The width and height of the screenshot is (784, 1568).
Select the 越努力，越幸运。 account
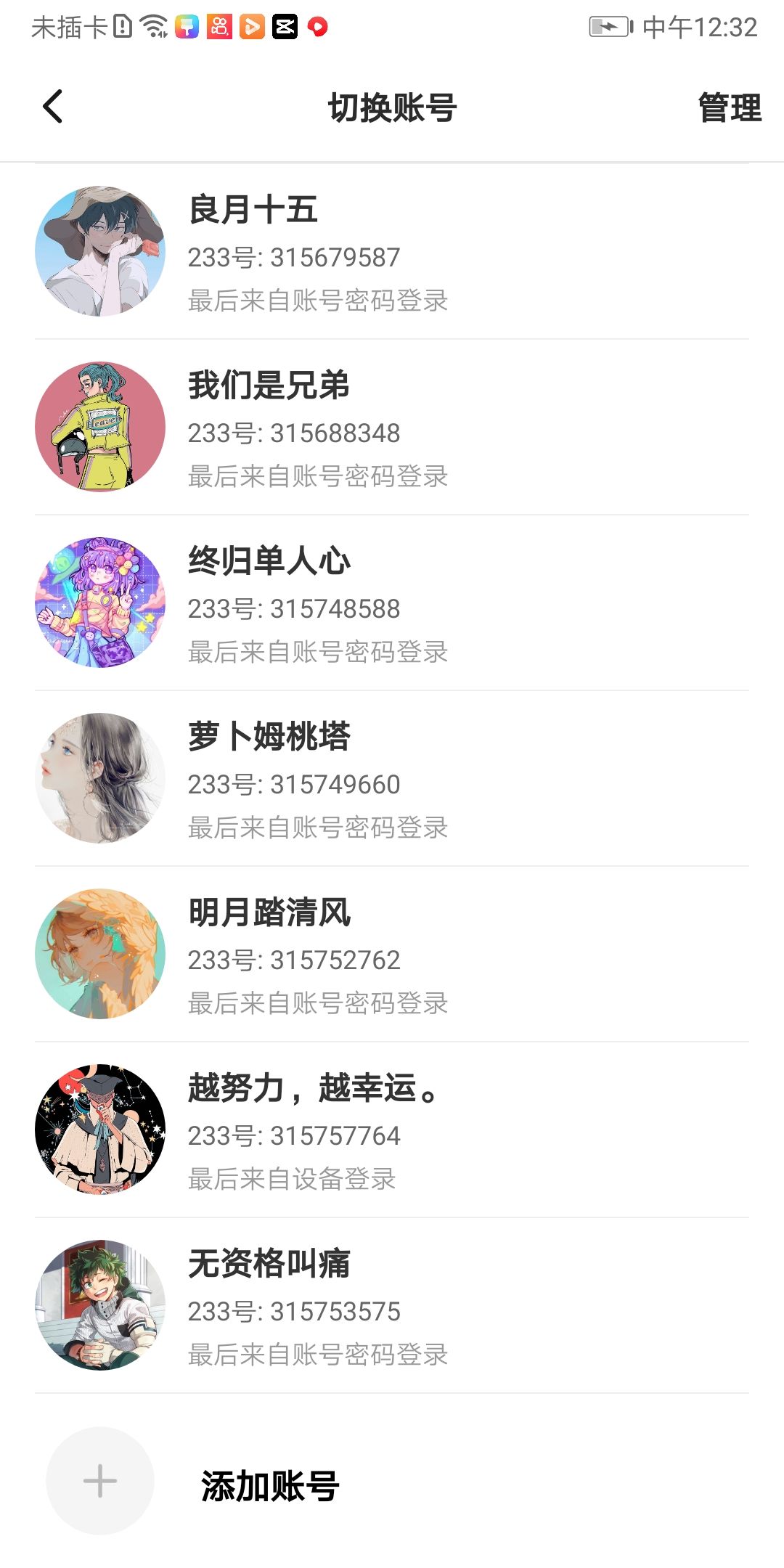(x=392, y=1130)
